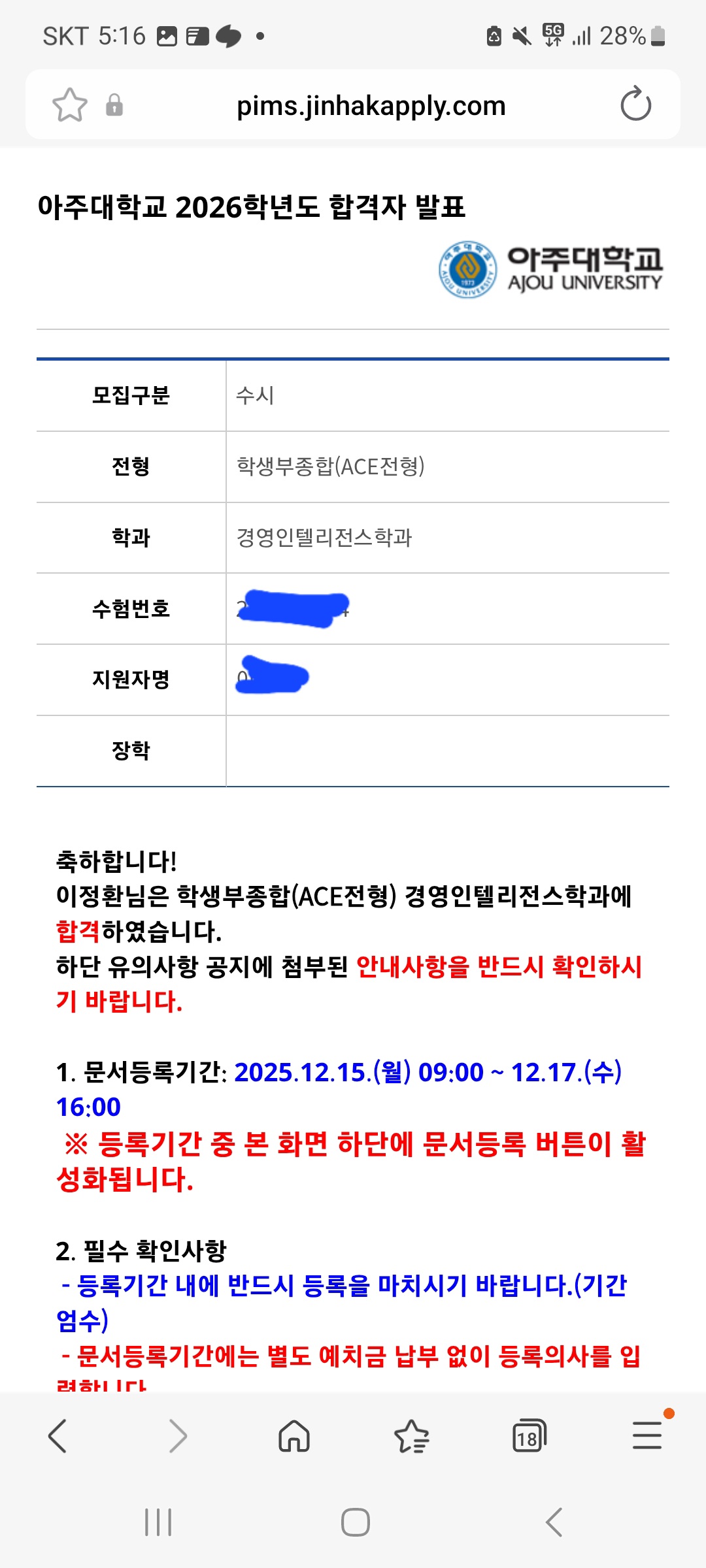This screenshot has width=706, height=1568.
Task: Tap the pims.jinhakapply.com address bar
Action: pos(371,105)
